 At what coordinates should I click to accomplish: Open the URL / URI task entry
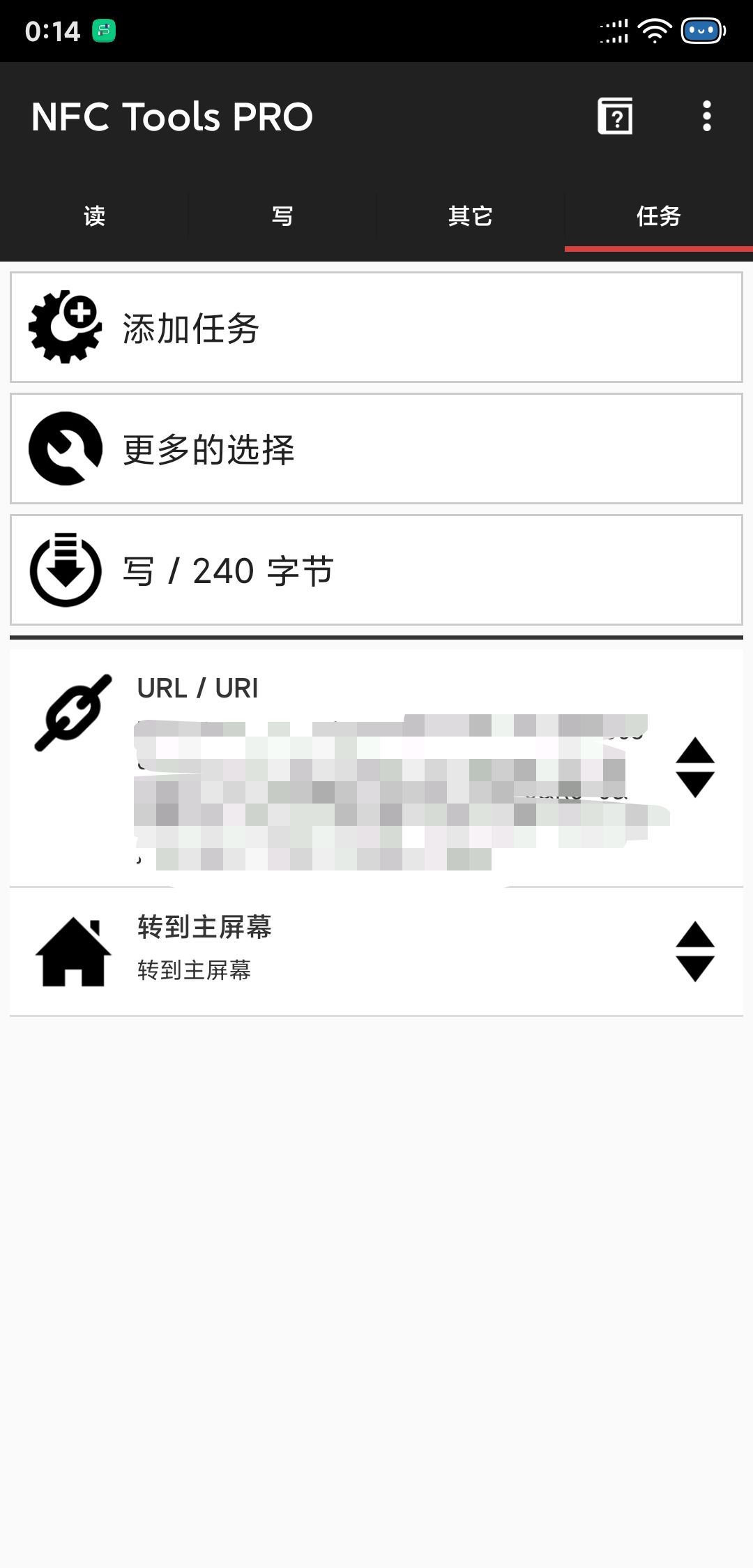[x=349, y=767]
